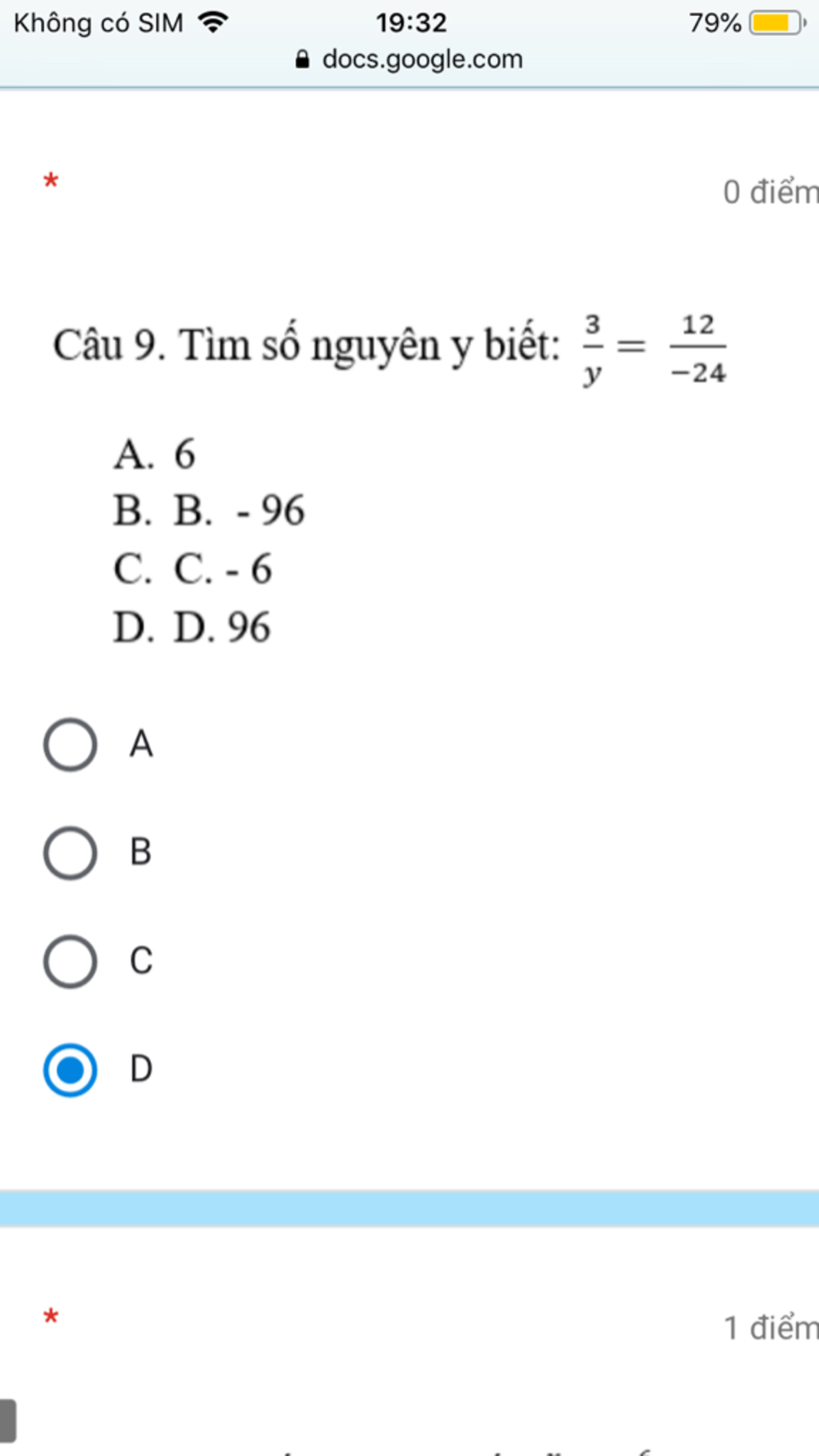
Task: Tap the docs.google.com address bar
Action: pos(409,59)
